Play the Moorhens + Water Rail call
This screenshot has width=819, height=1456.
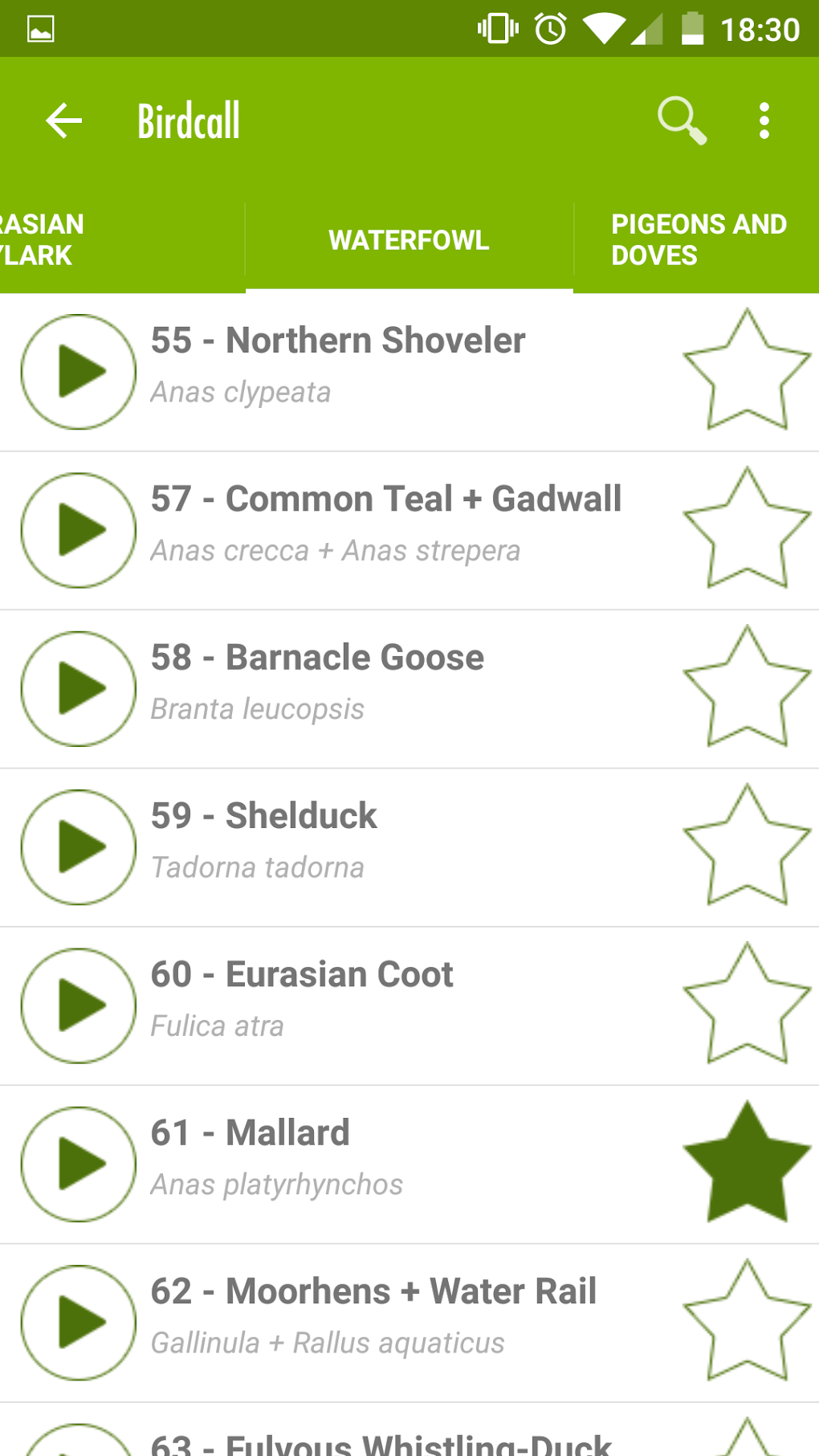click(77, 1322)
